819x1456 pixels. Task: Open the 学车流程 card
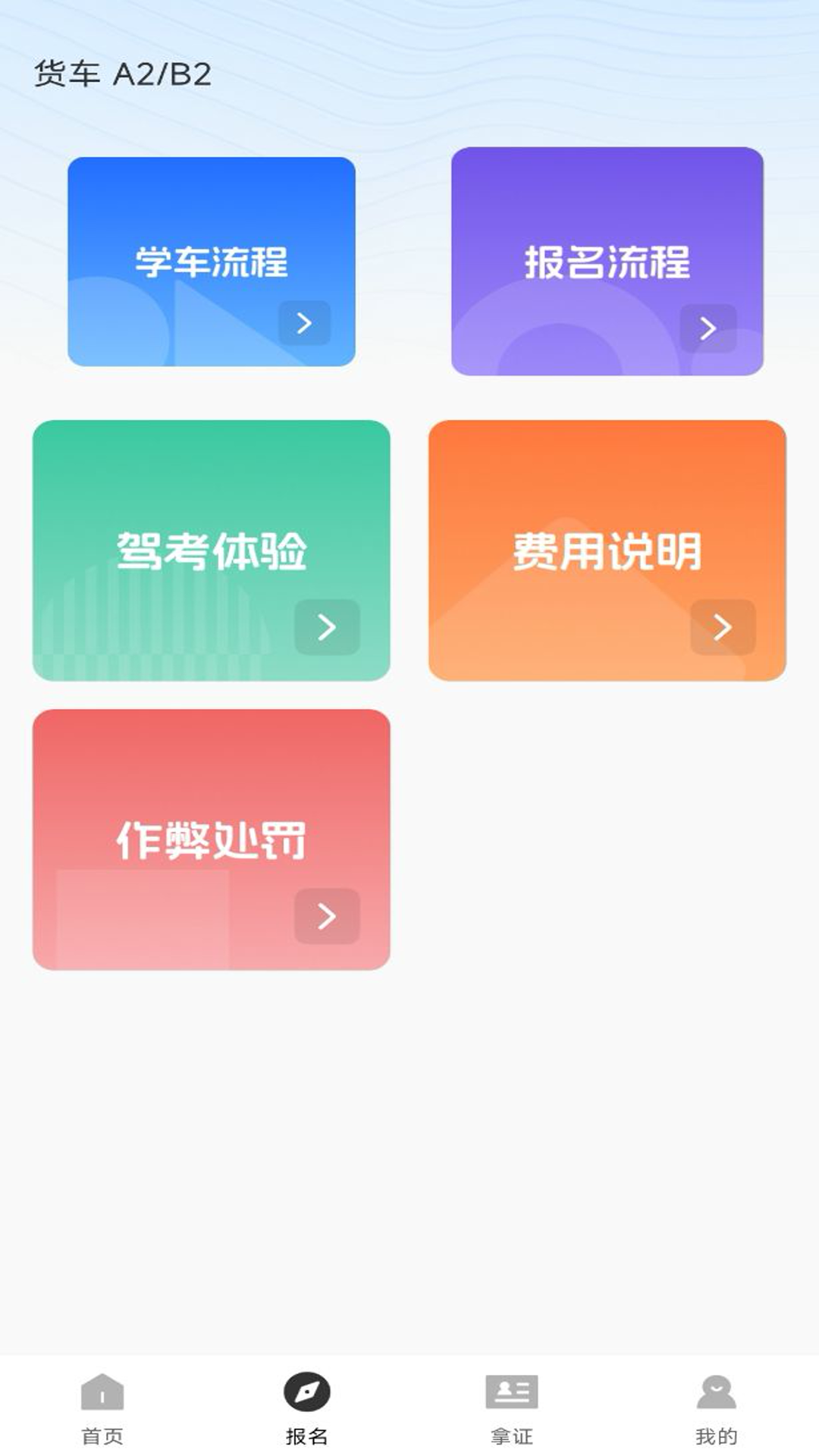212,262
